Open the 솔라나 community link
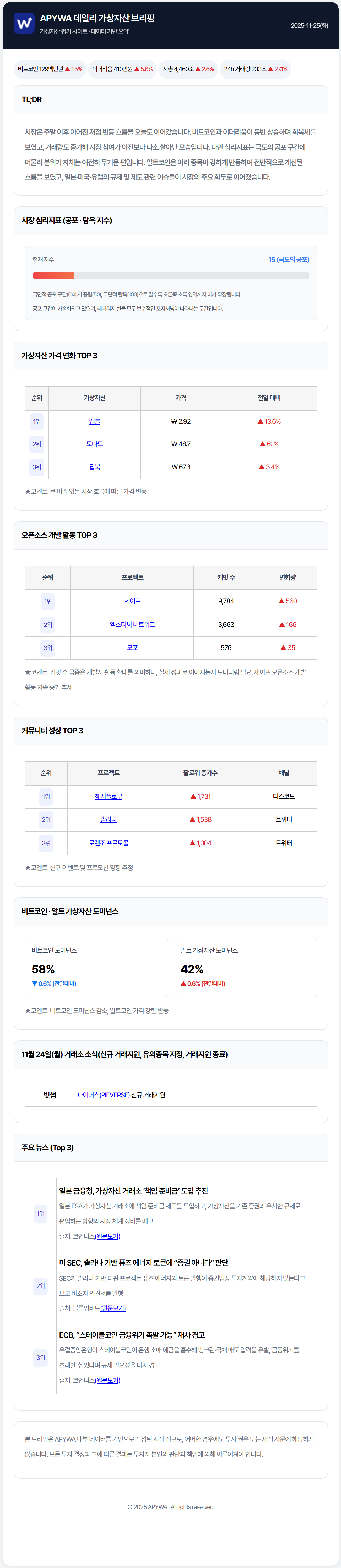Screen dimensions: 341x1568 109,819
